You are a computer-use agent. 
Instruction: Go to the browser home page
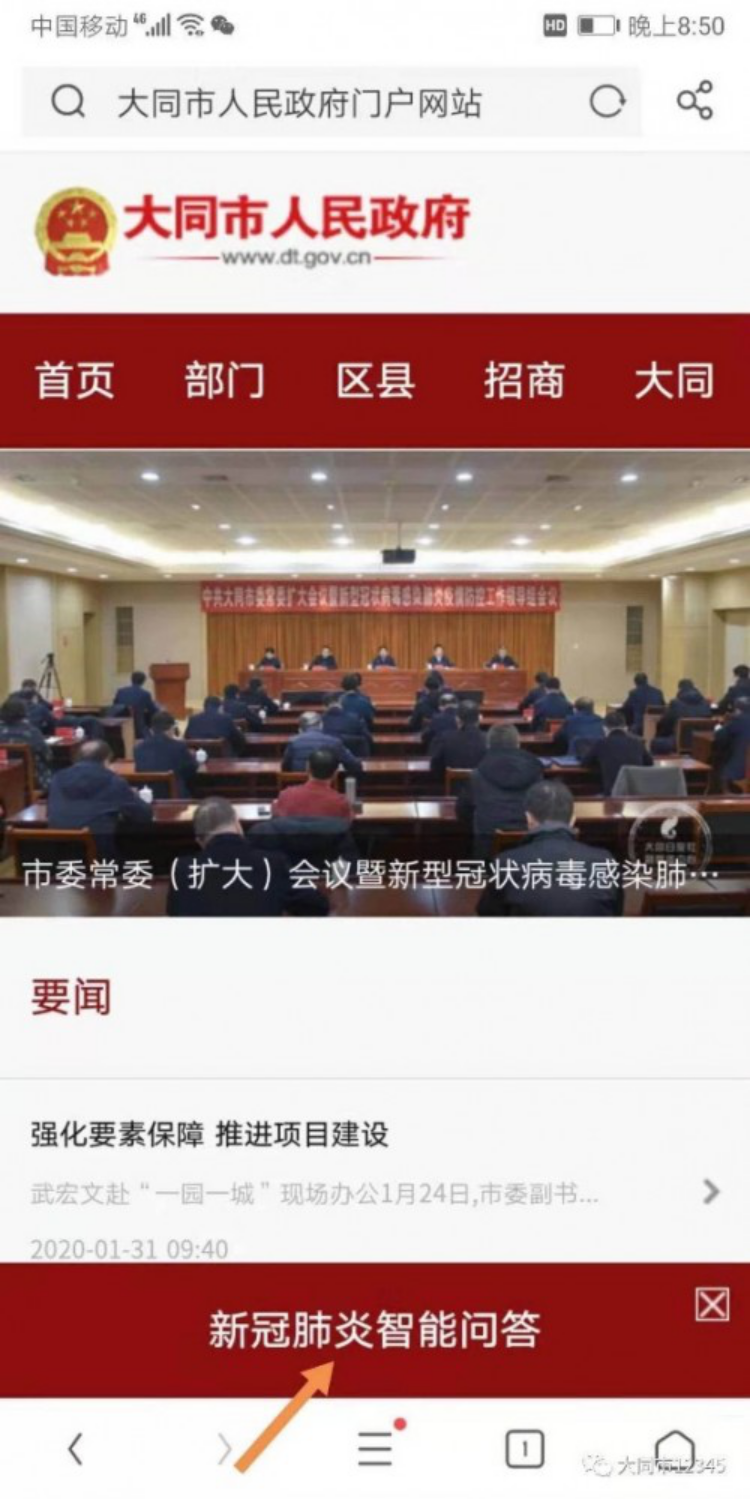click(x=675, y=1448)
